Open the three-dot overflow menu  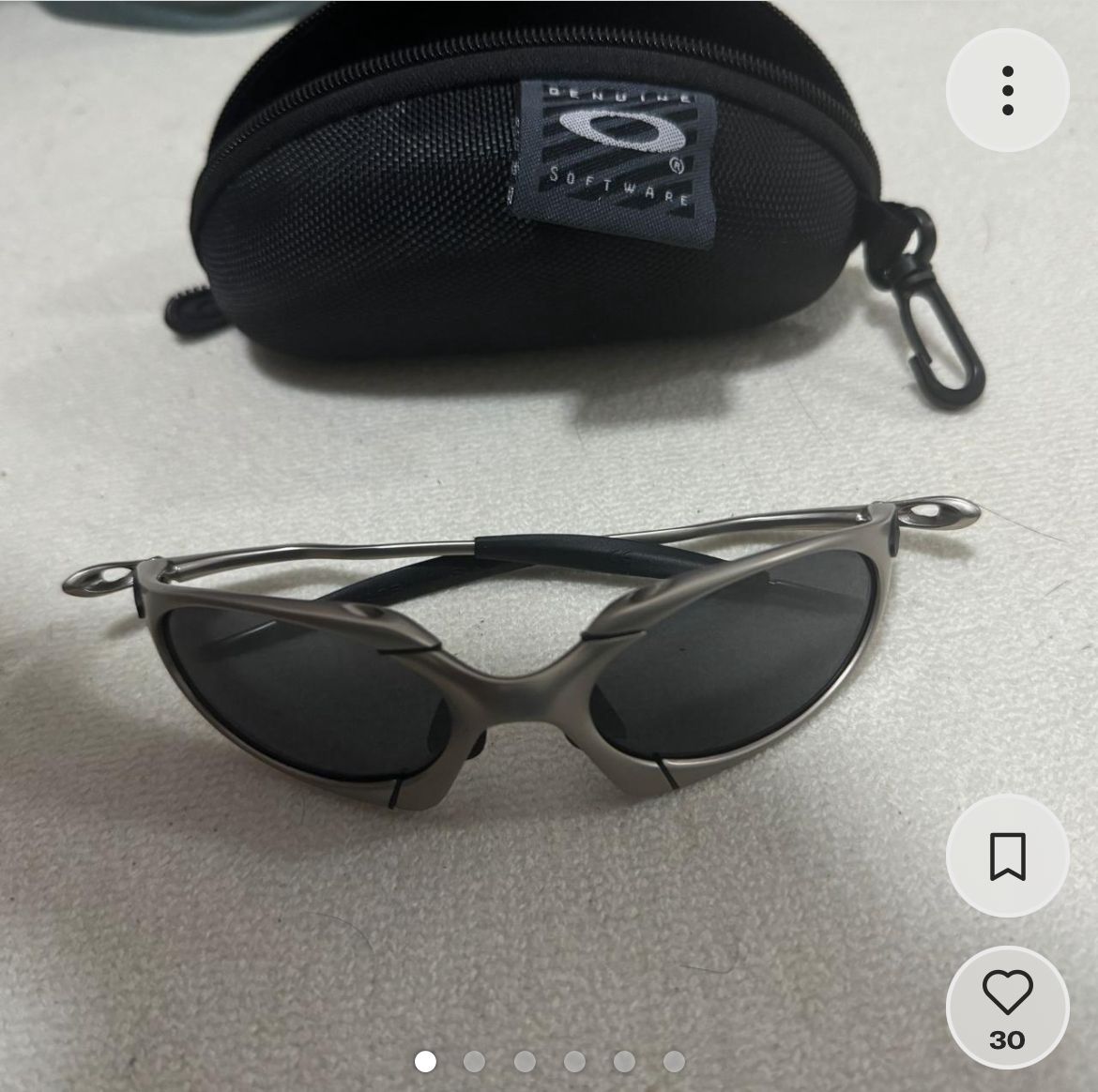tap(1007, 91)
